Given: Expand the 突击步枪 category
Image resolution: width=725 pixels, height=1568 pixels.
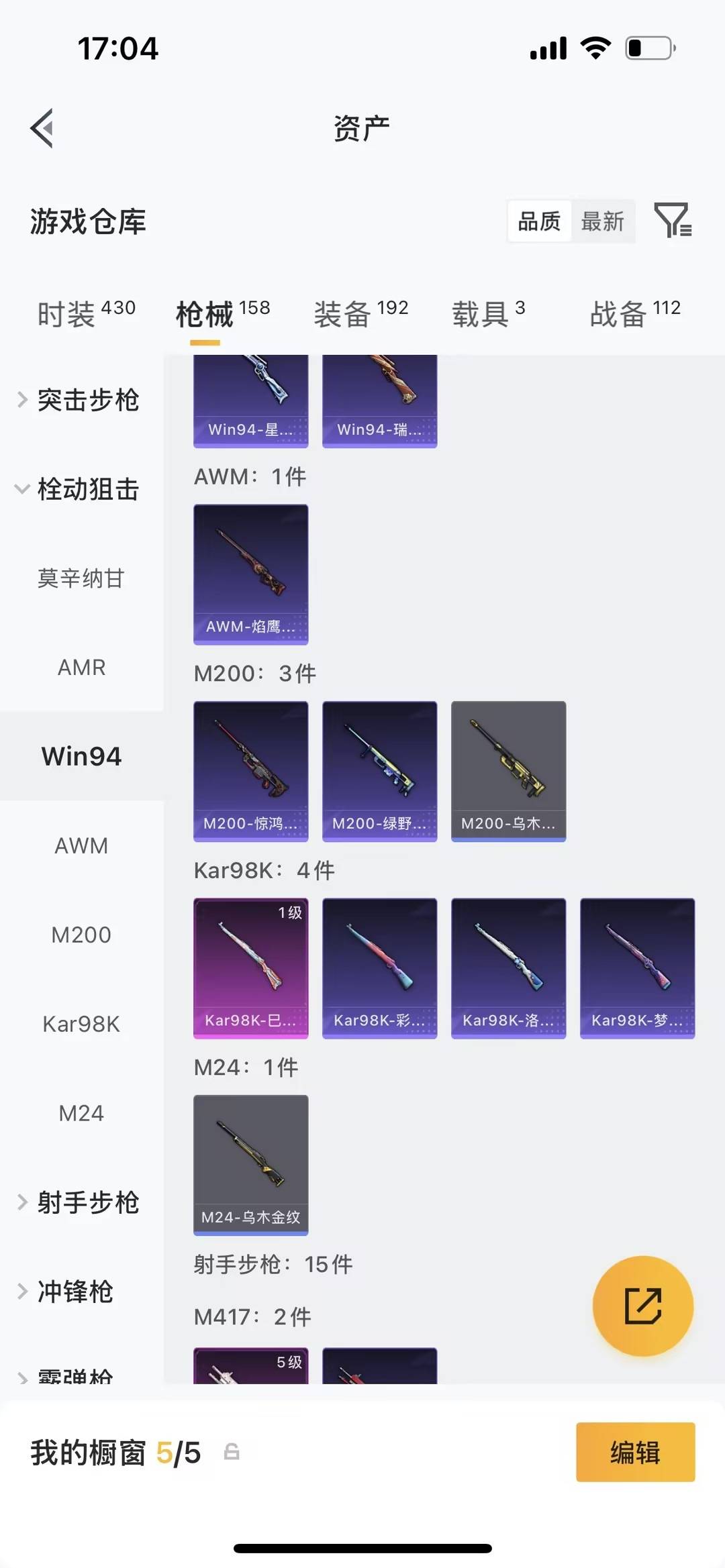Looking at the screenshot, I should pyautogui.click(x=89, y=401).
